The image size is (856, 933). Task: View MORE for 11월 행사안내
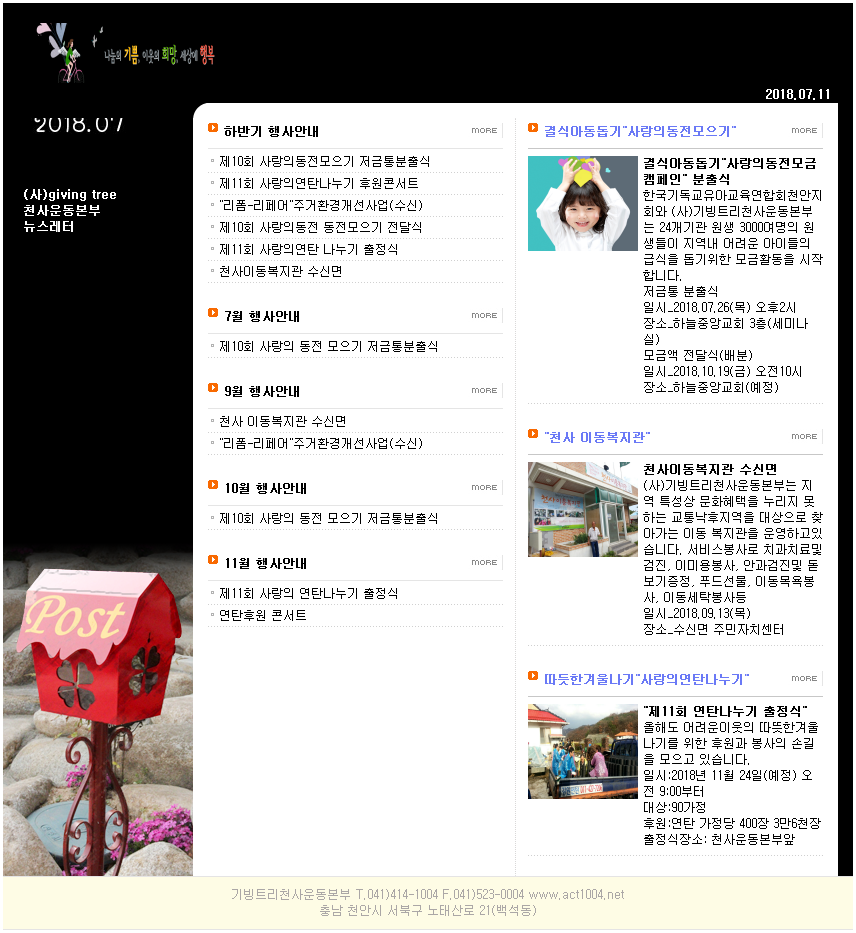pos(484,562)
